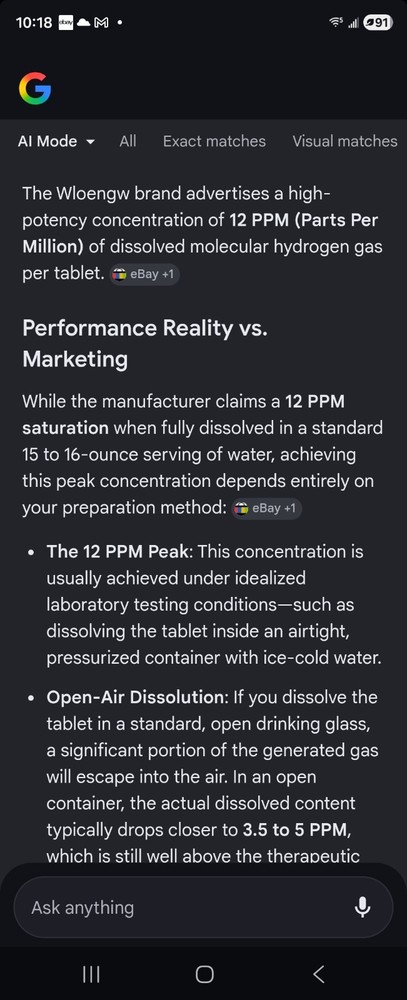Open the recent apps view

click(x=91, y=974)
